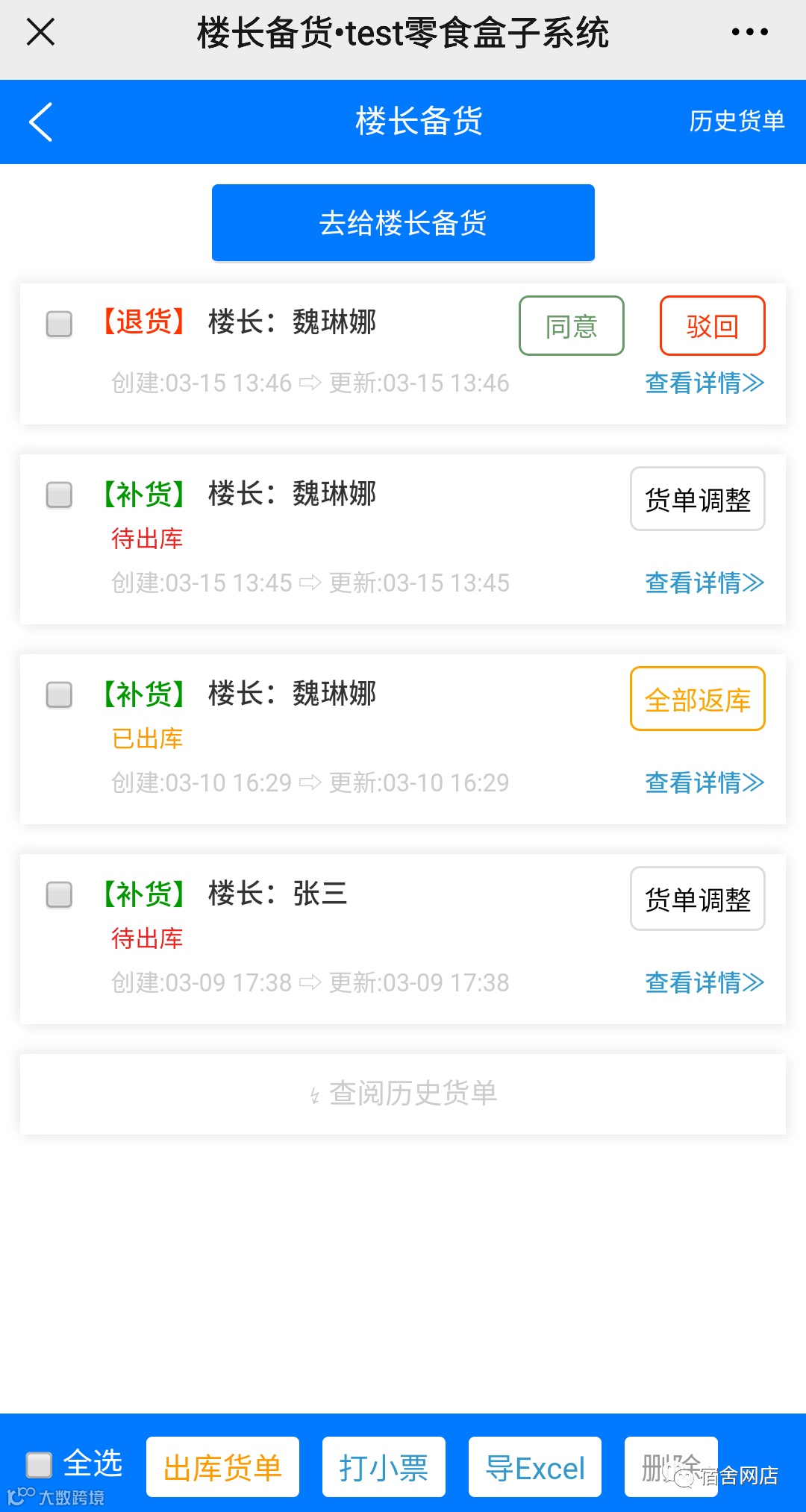
Task: Open details of the 03-10 16:29 order
Action: (x=704, y=782)
